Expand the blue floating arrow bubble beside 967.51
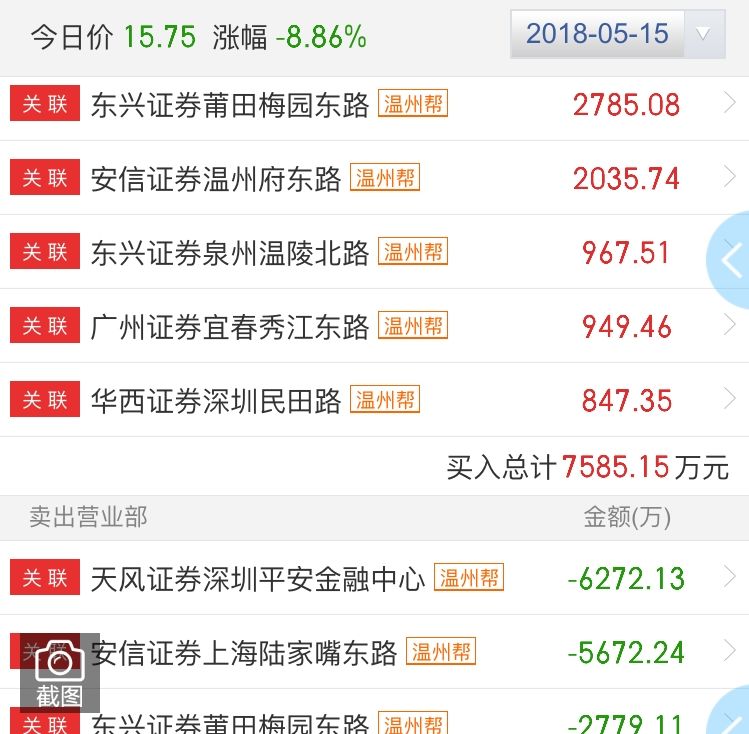The image size is (749, 734). [x=730, y=258]
